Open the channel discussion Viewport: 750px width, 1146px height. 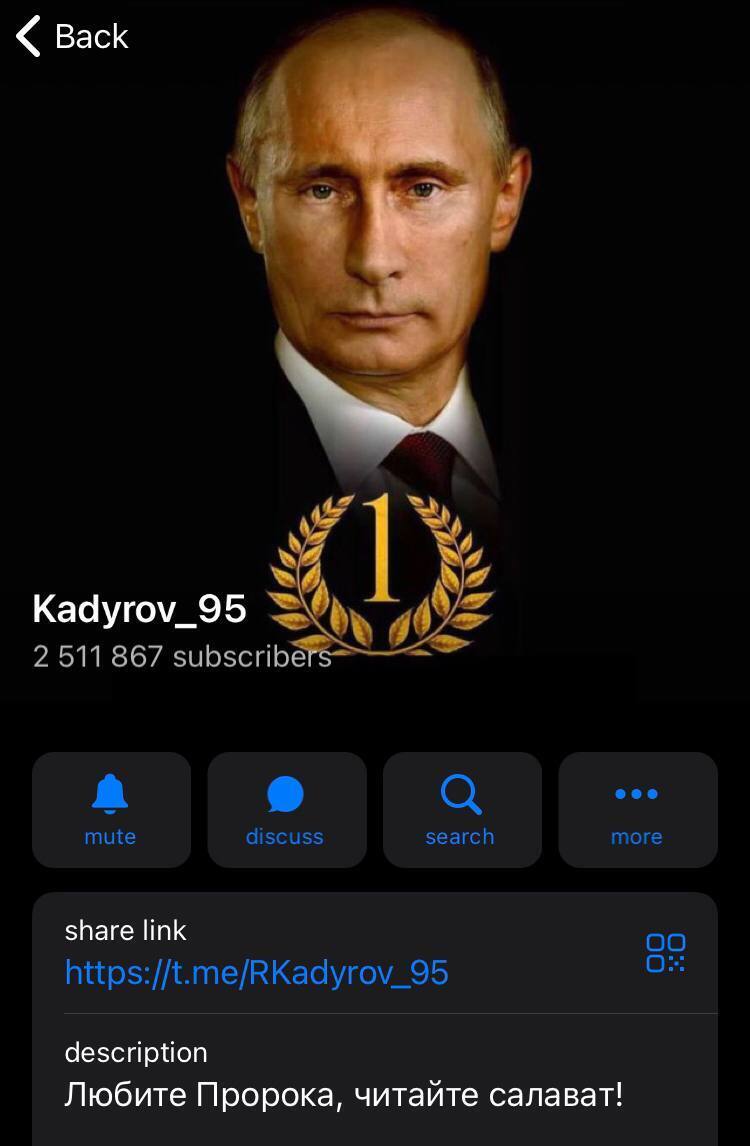(x=286, y=810)
